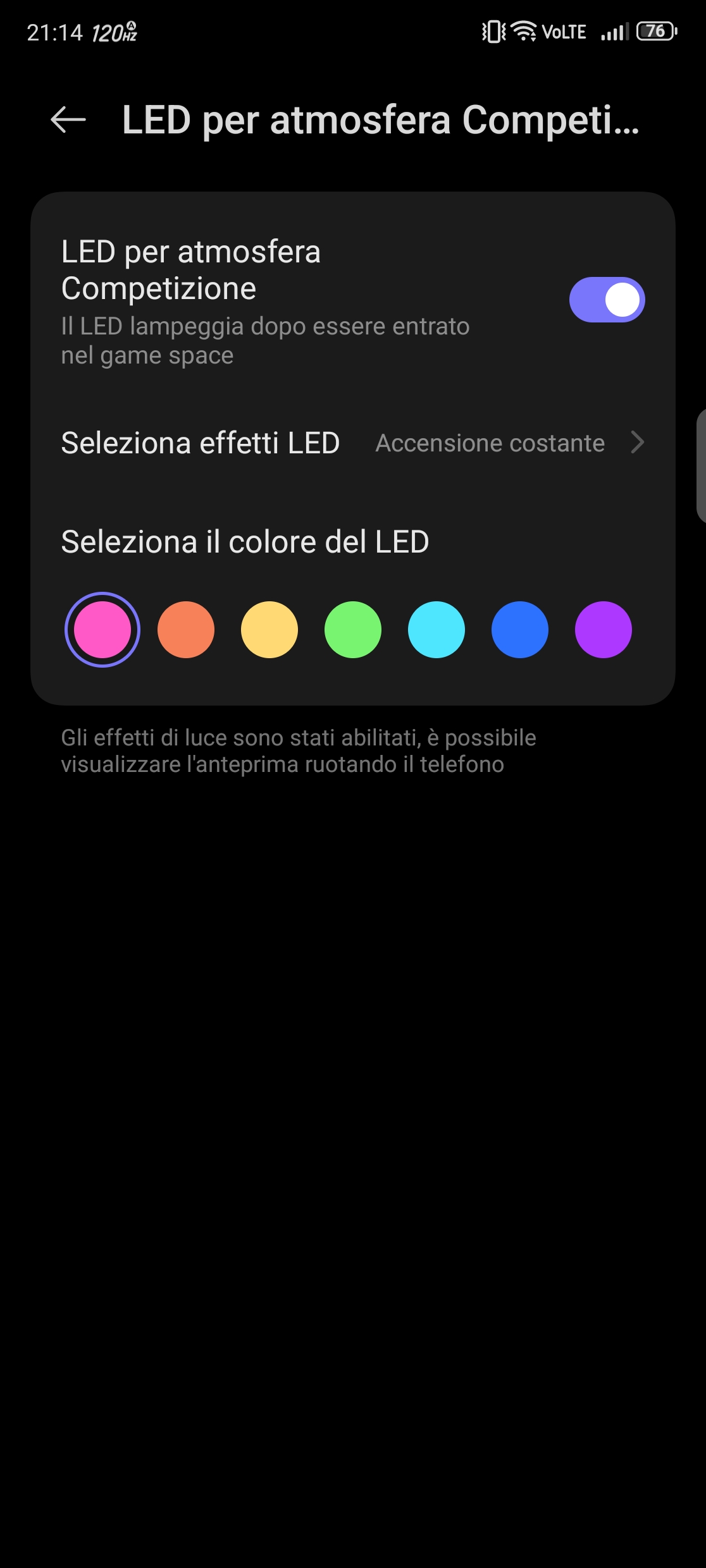This screenshot has width=706, height=1568.
Task: Disable LED per atmosfera Competizione switch
Action: click(607, 300)
